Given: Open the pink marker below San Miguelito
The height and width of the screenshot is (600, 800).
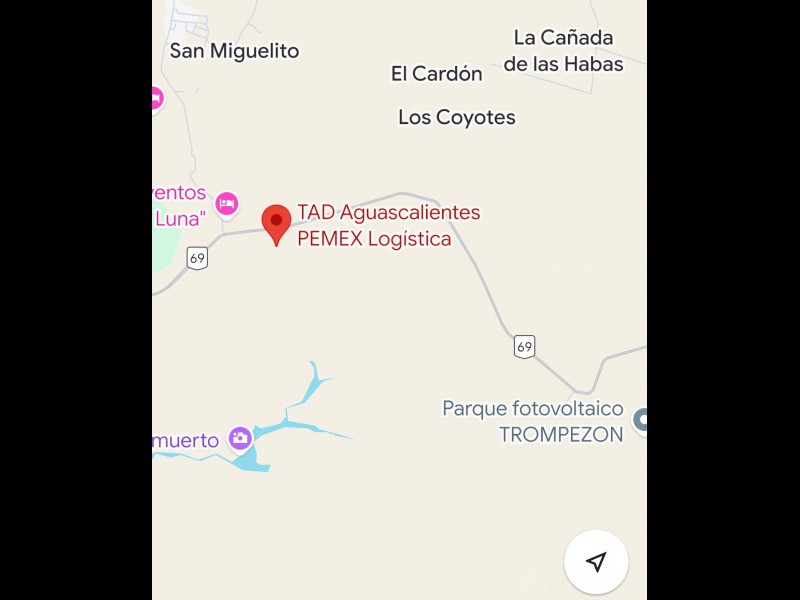Looking at the screenshot, I should point(156,98).
